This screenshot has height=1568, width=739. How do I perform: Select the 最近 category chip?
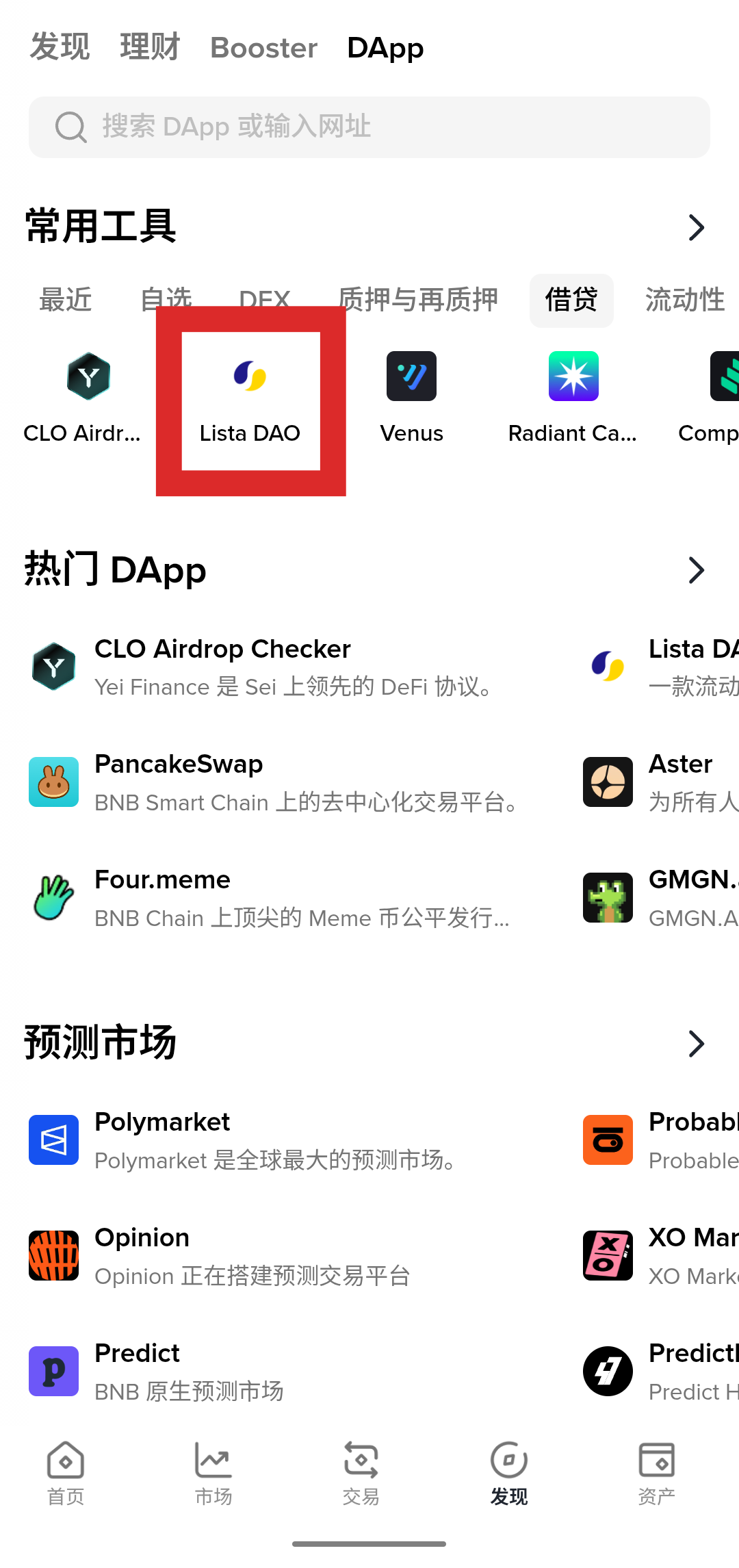pyautogui.click(x=65, y=300)
